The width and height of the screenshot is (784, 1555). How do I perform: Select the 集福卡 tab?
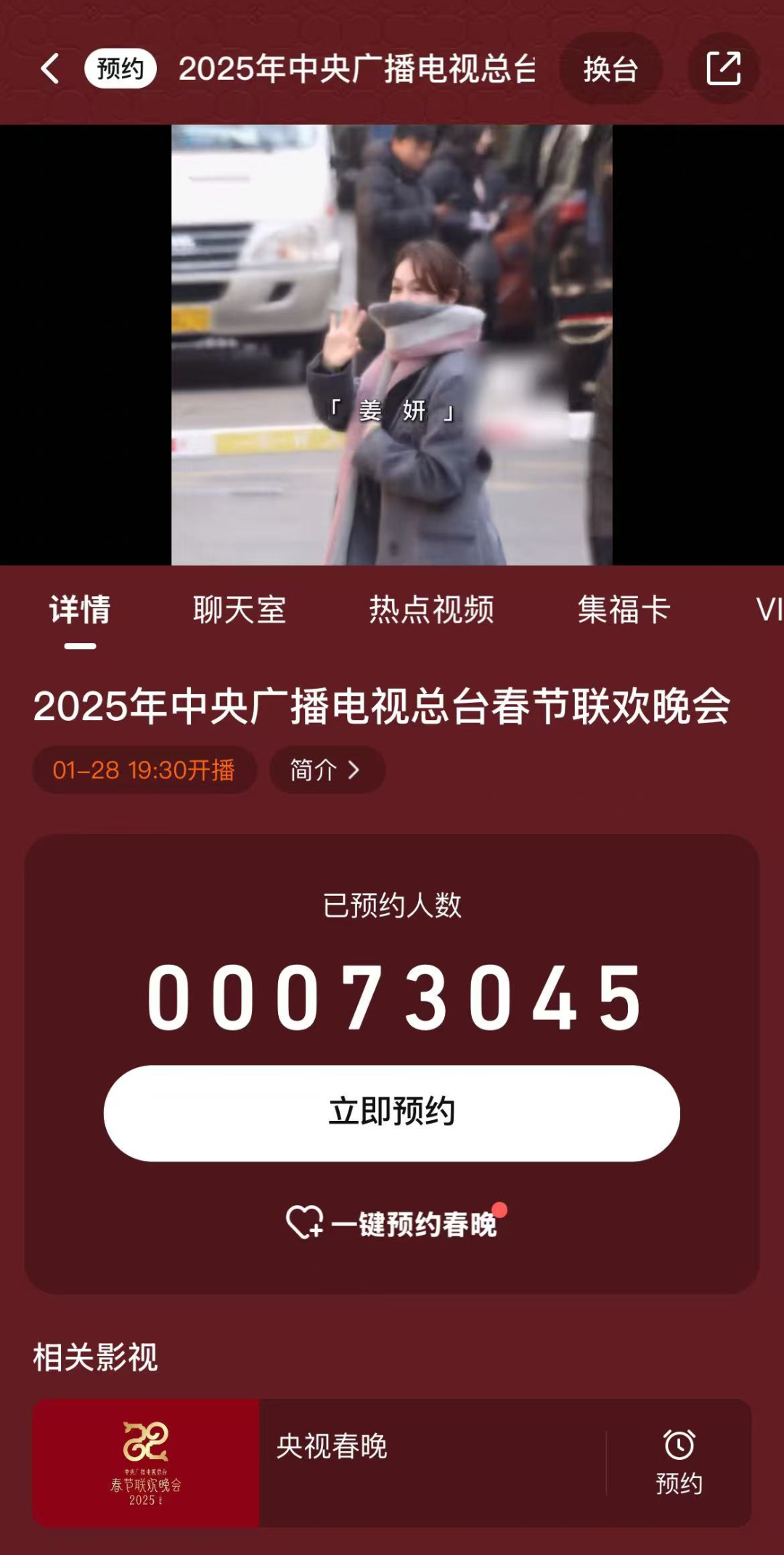tap(624, 610)
